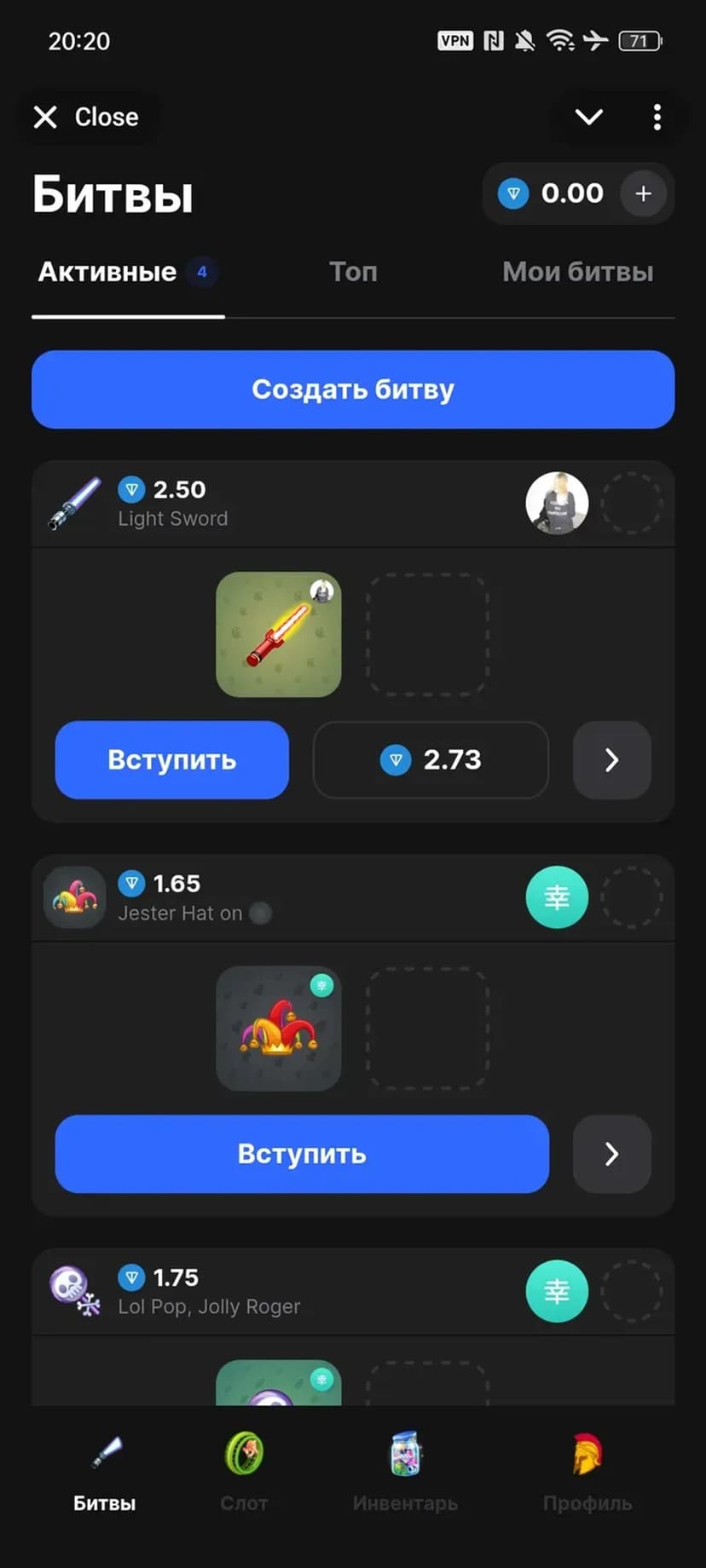This screenshot has width=706, height=1568.
Task: Join the Light Sword battle via Вступить
Action: pos(171,760)
